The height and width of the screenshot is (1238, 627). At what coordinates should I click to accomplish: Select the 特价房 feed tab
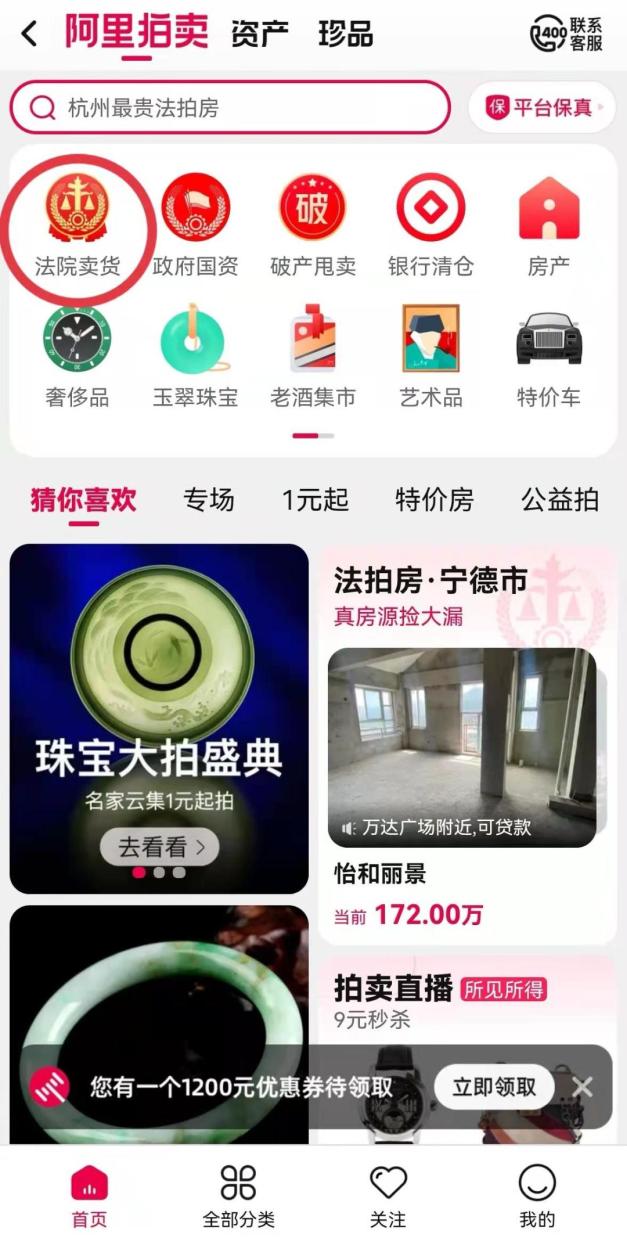(434, 500)
